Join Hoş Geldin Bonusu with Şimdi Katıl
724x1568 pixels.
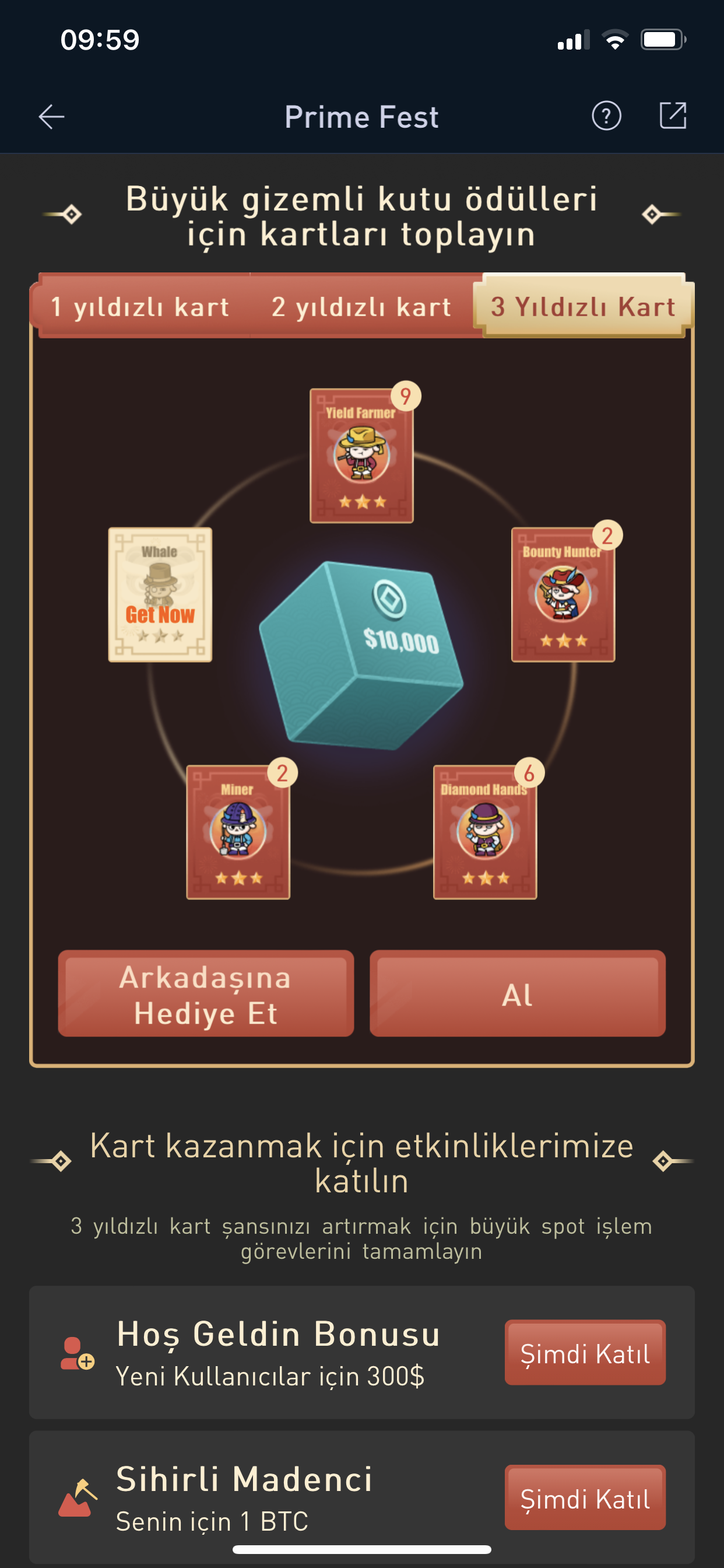pyautogui.click(x=585, y=1353)
